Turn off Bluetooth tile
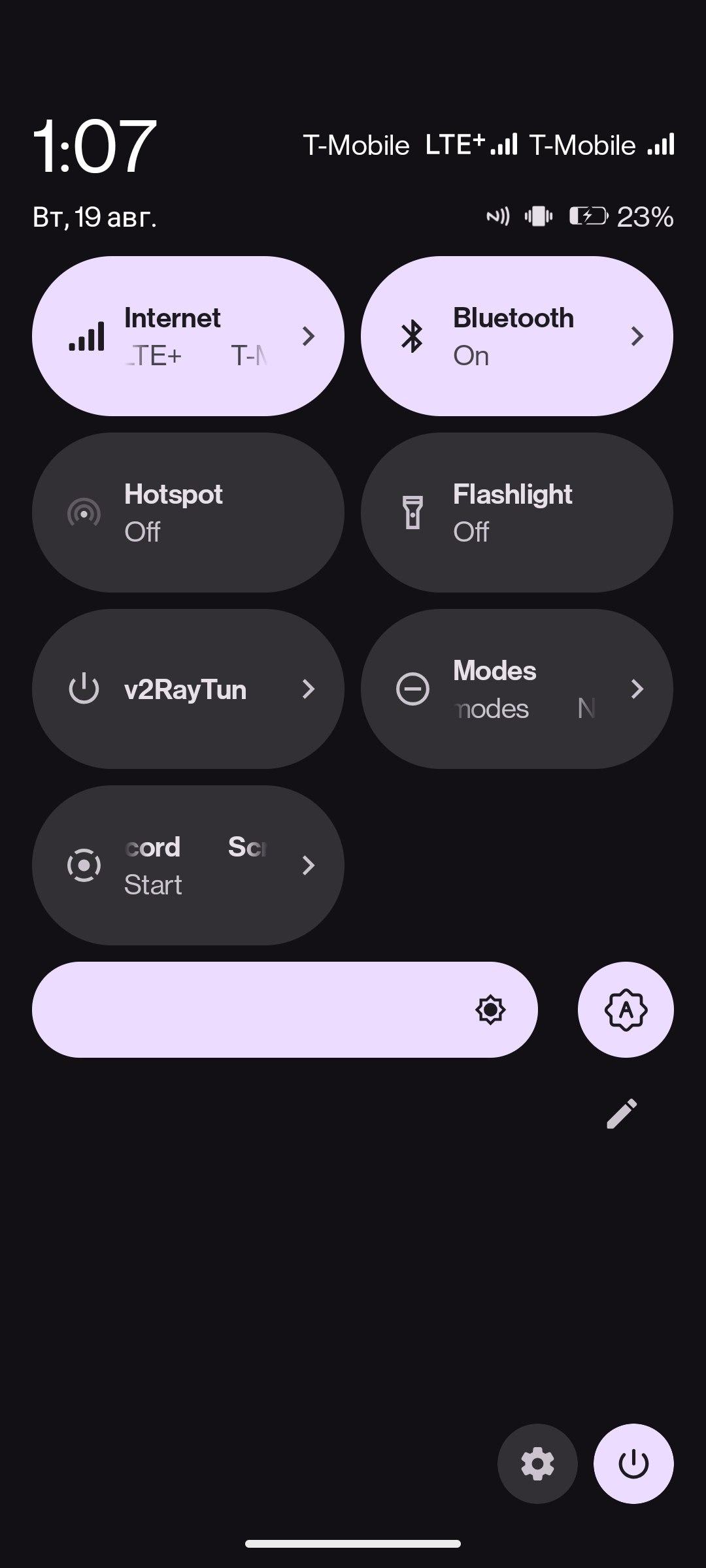706x1568 pixels. coord(516,336)
